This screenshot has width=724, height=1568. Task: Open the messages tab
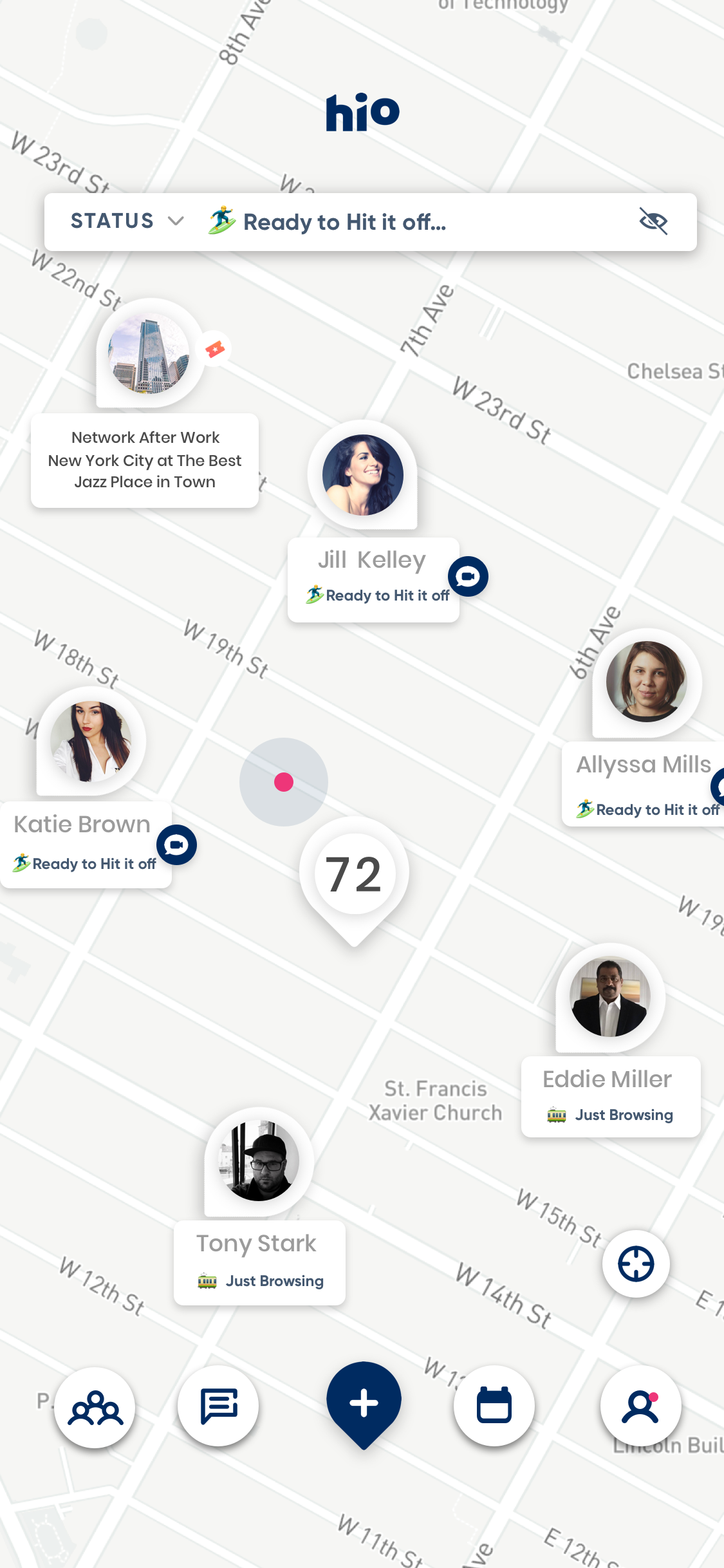coord(219,1406)
